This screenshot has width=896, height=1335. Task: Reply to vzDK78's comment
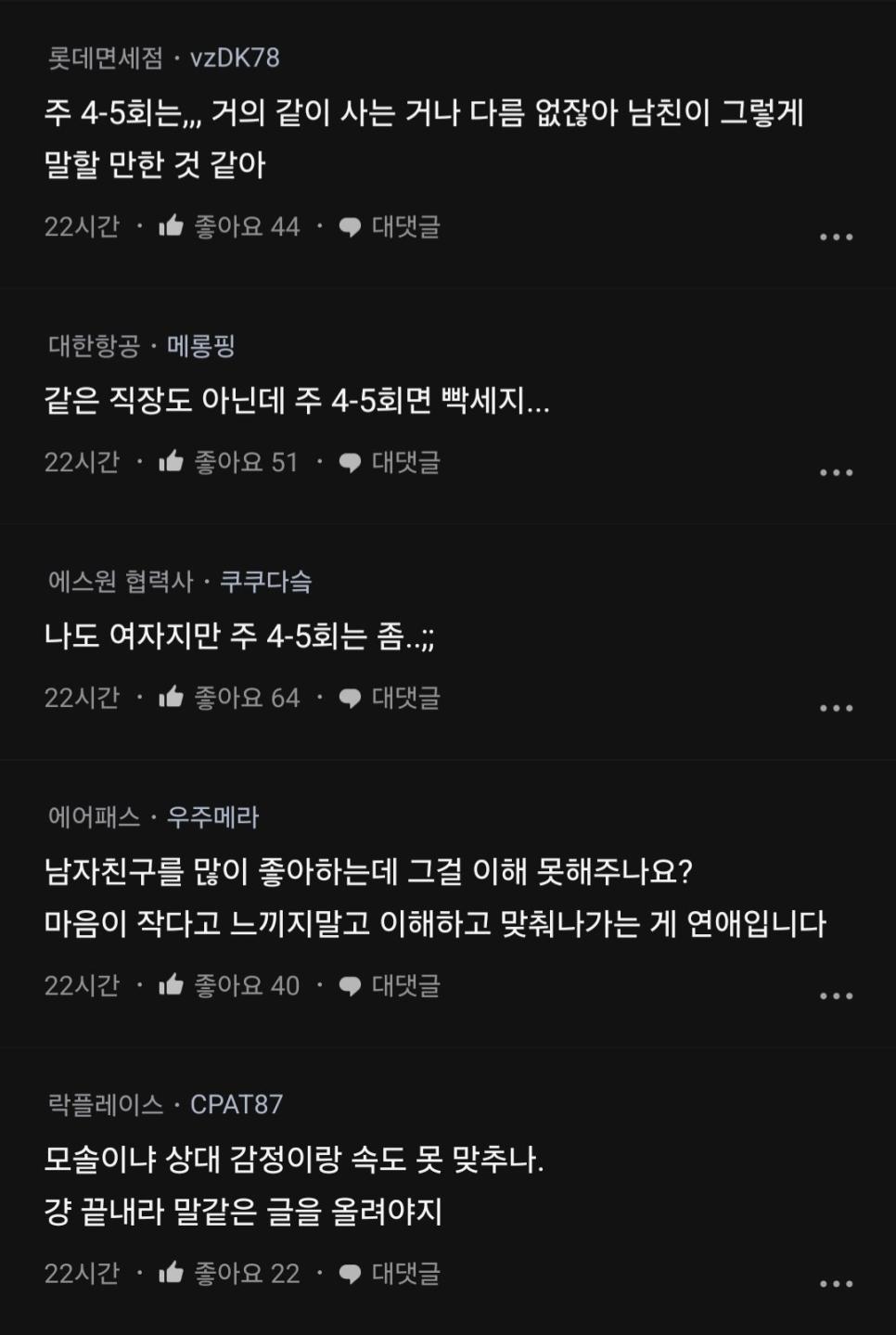[390, 226]
